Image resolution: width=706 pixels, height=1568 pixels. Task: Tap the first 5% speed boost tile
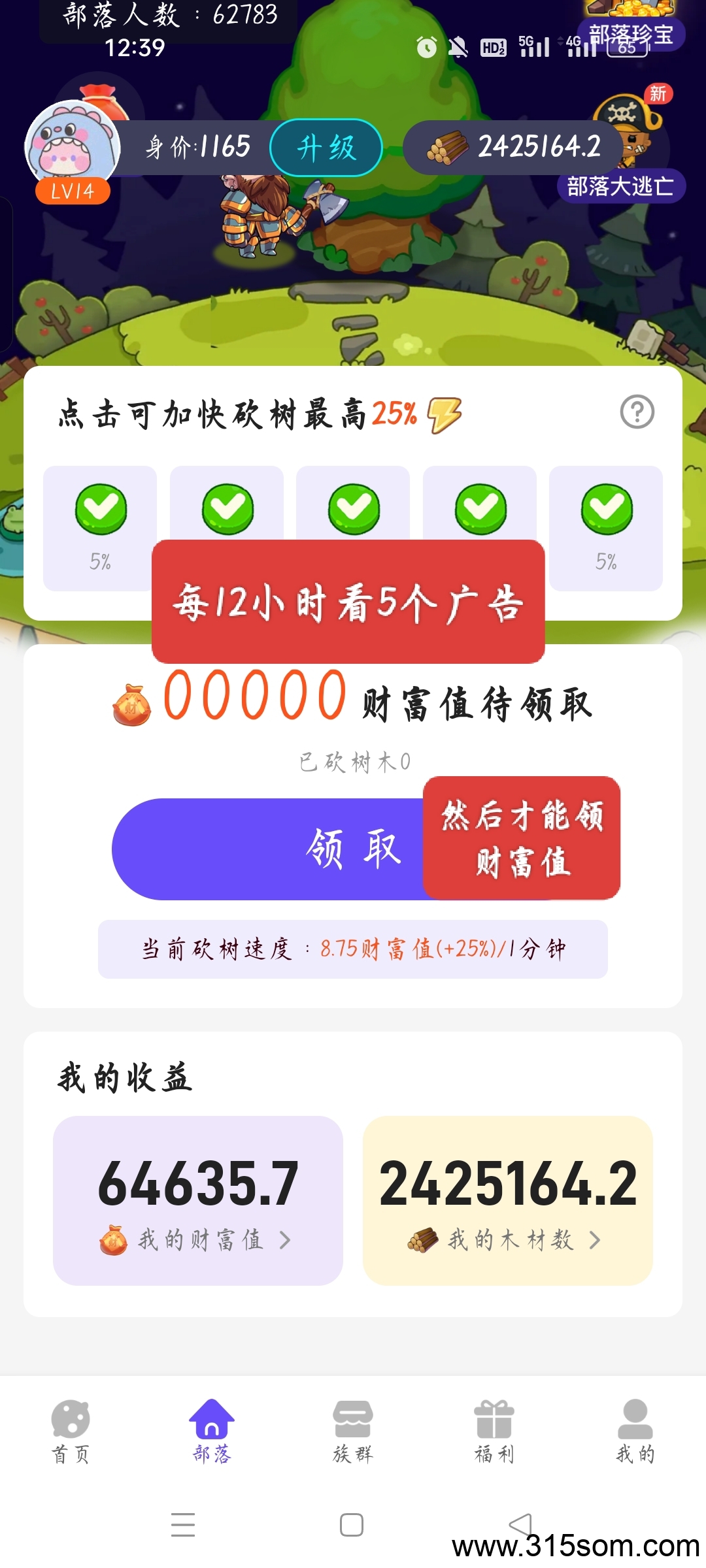pyautogui.click(x=100, y=528)
